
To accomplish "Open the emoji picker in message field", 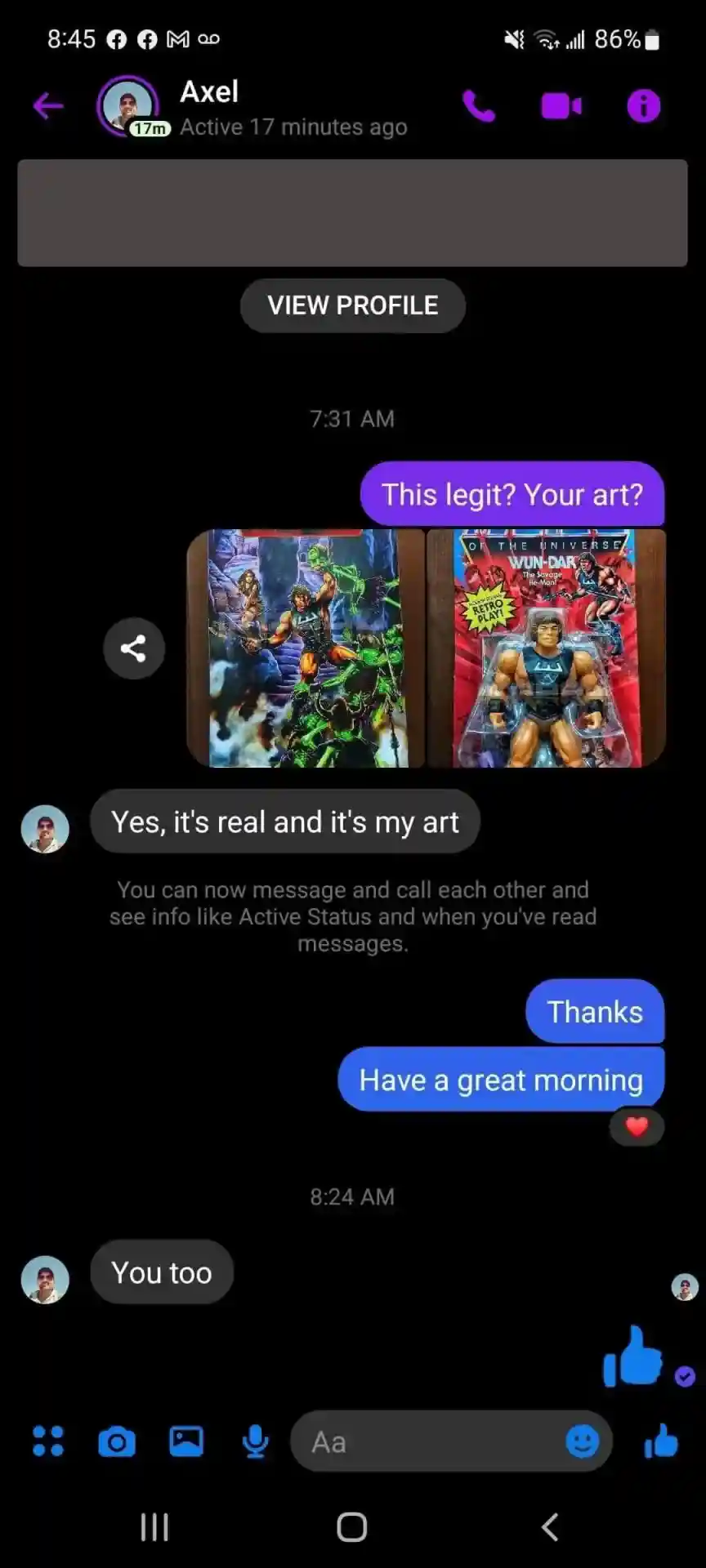I will pos(582,1442).
